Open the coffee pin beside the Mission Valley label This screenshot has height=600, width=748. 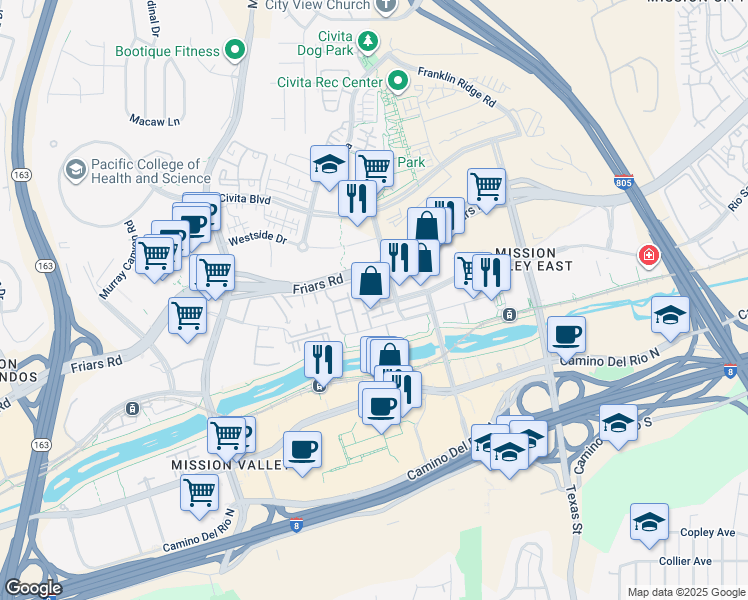(302, 449)
